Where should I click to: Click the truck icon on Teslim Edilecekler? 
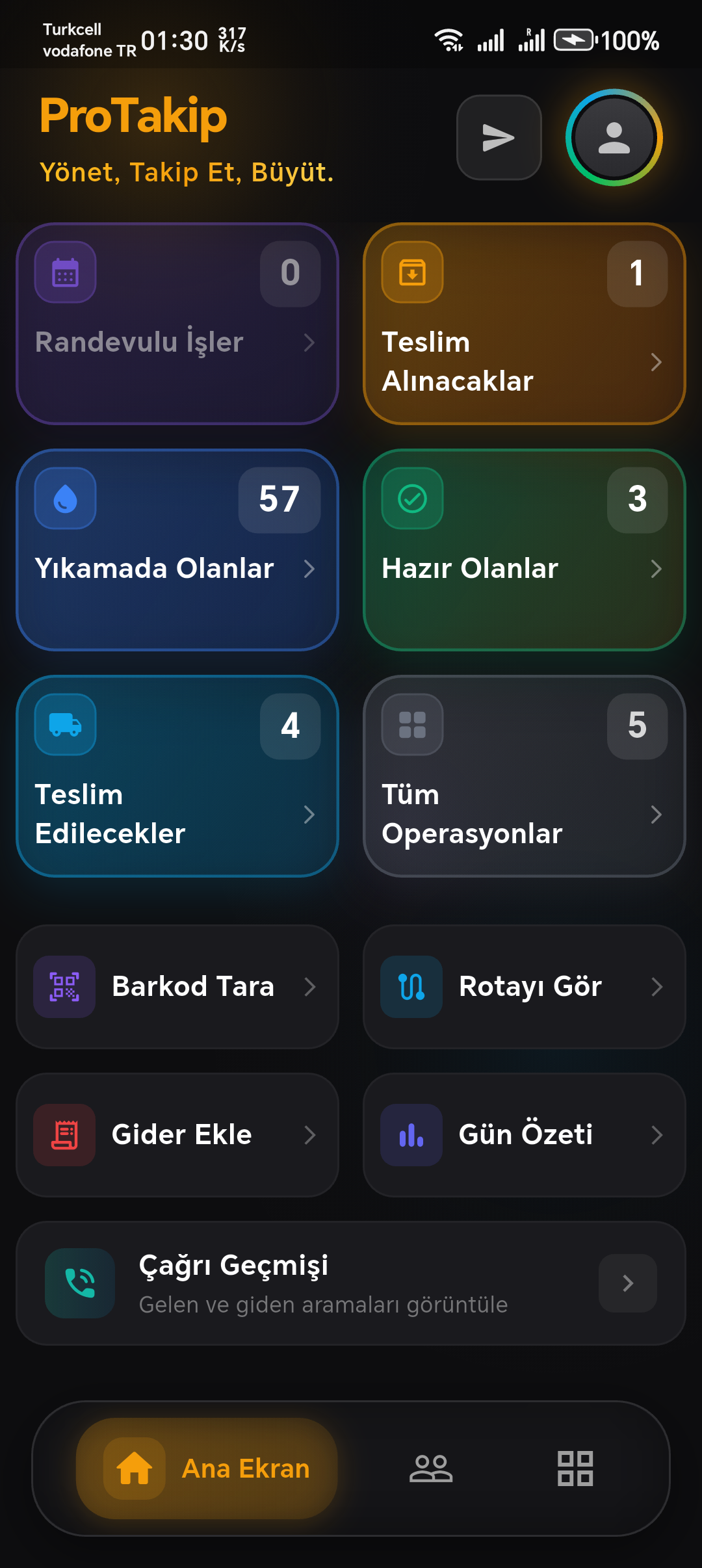(64, 724)
